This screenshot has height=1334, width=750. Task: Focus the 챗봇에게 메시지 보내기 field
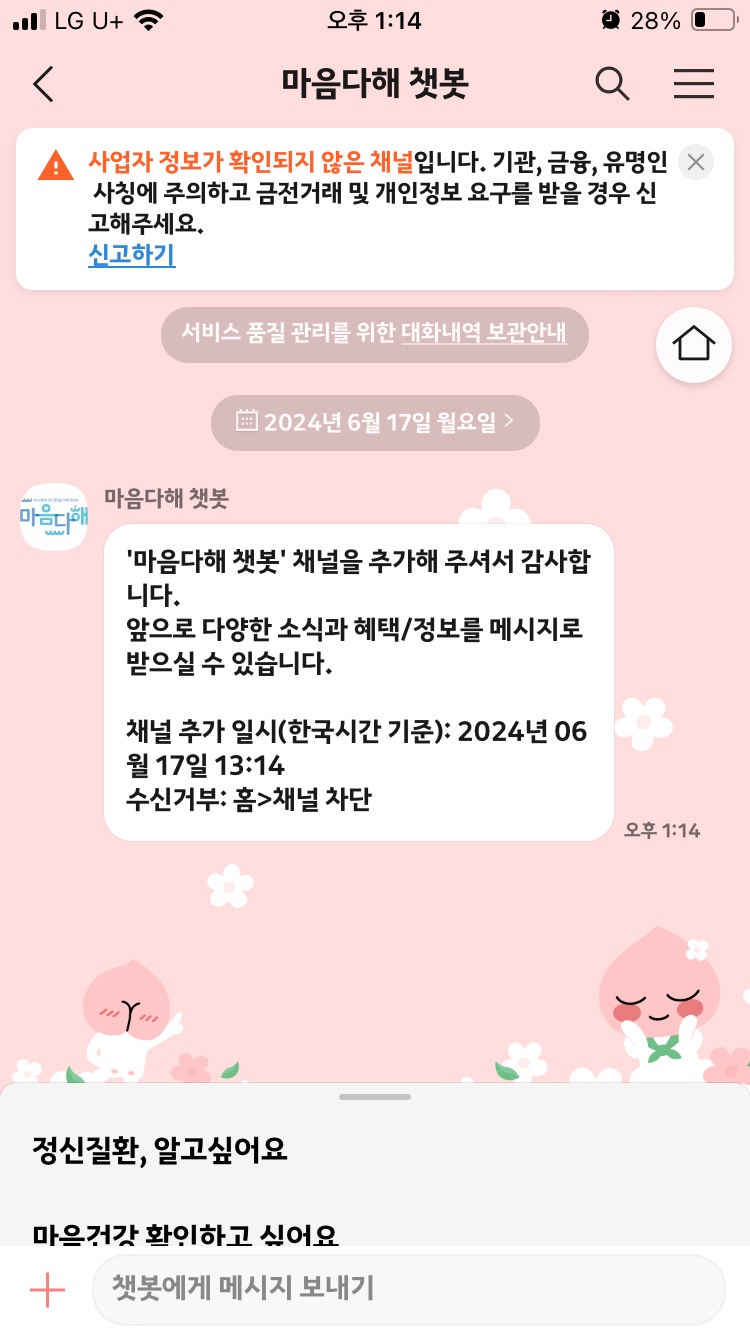[408, 1289]
